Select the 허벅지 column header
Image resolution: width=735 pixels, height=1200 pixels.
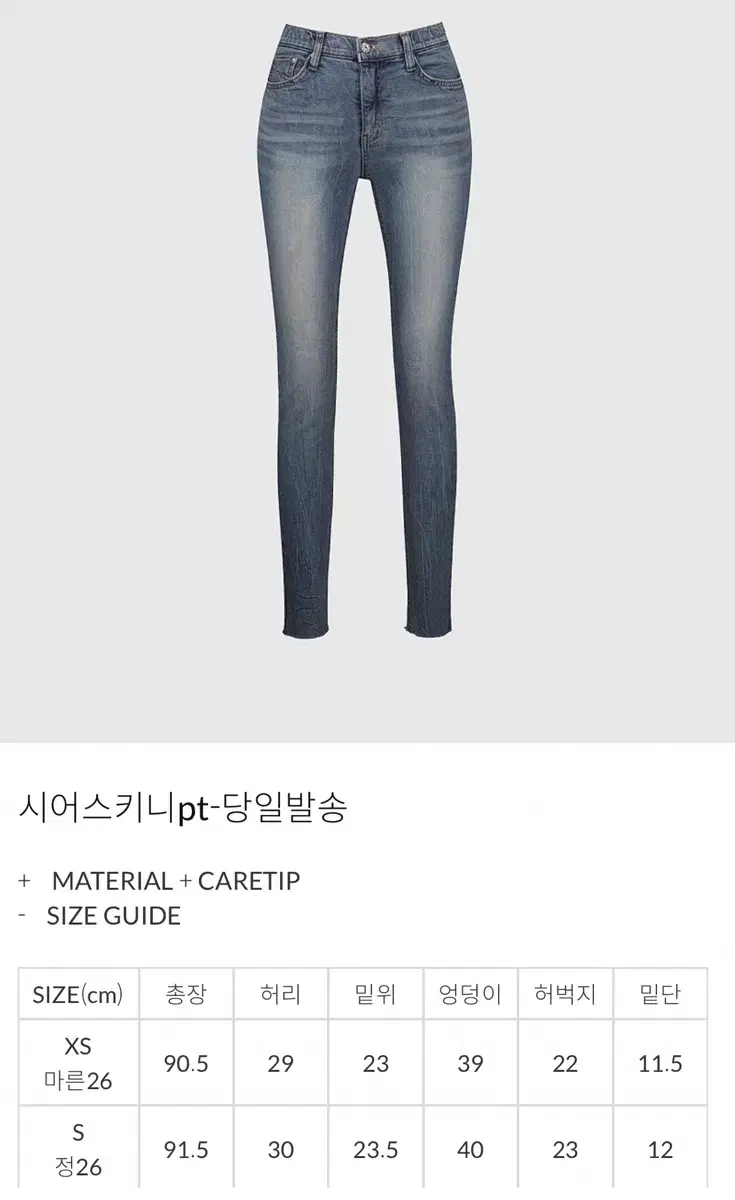pos(564,994)
